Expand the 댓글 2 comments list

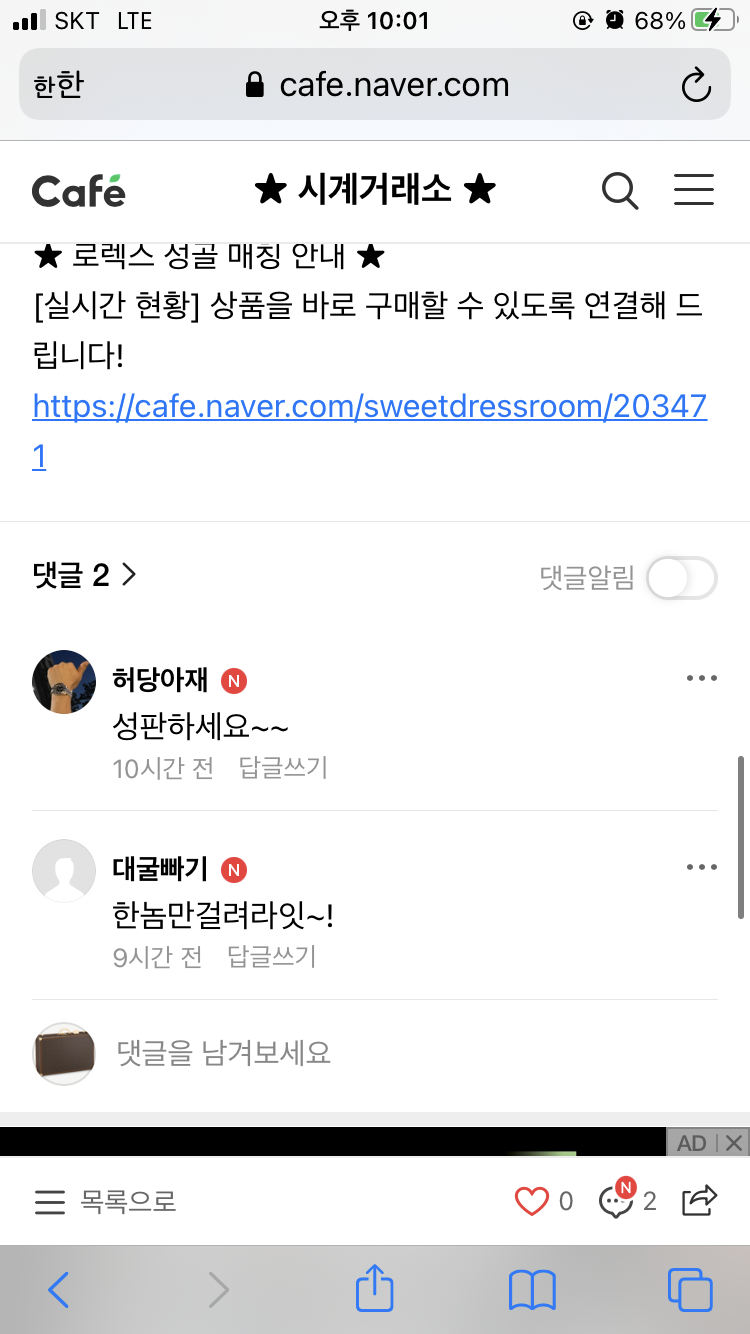(x=85, y=575)
